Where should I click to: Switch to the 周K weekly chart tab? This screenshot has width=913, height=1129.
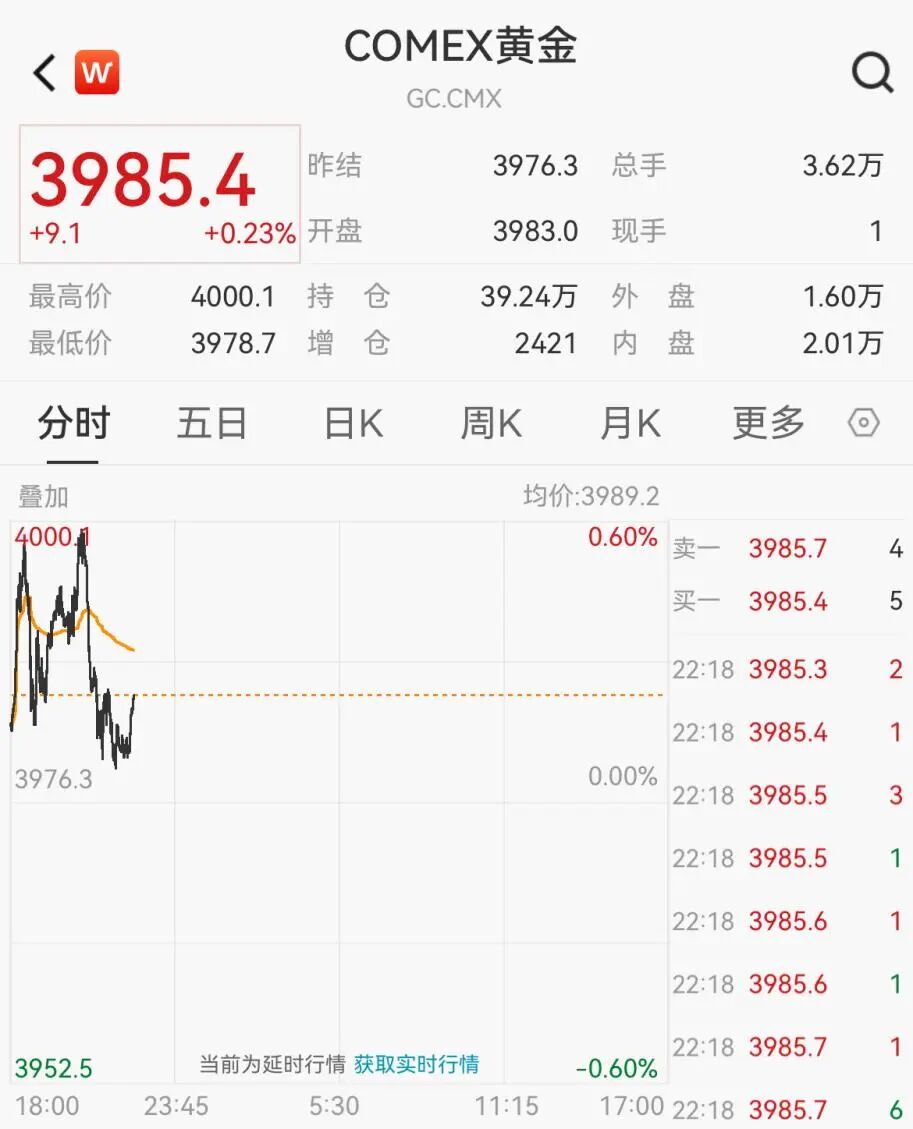pyautogui.click(x=489, y=423)
